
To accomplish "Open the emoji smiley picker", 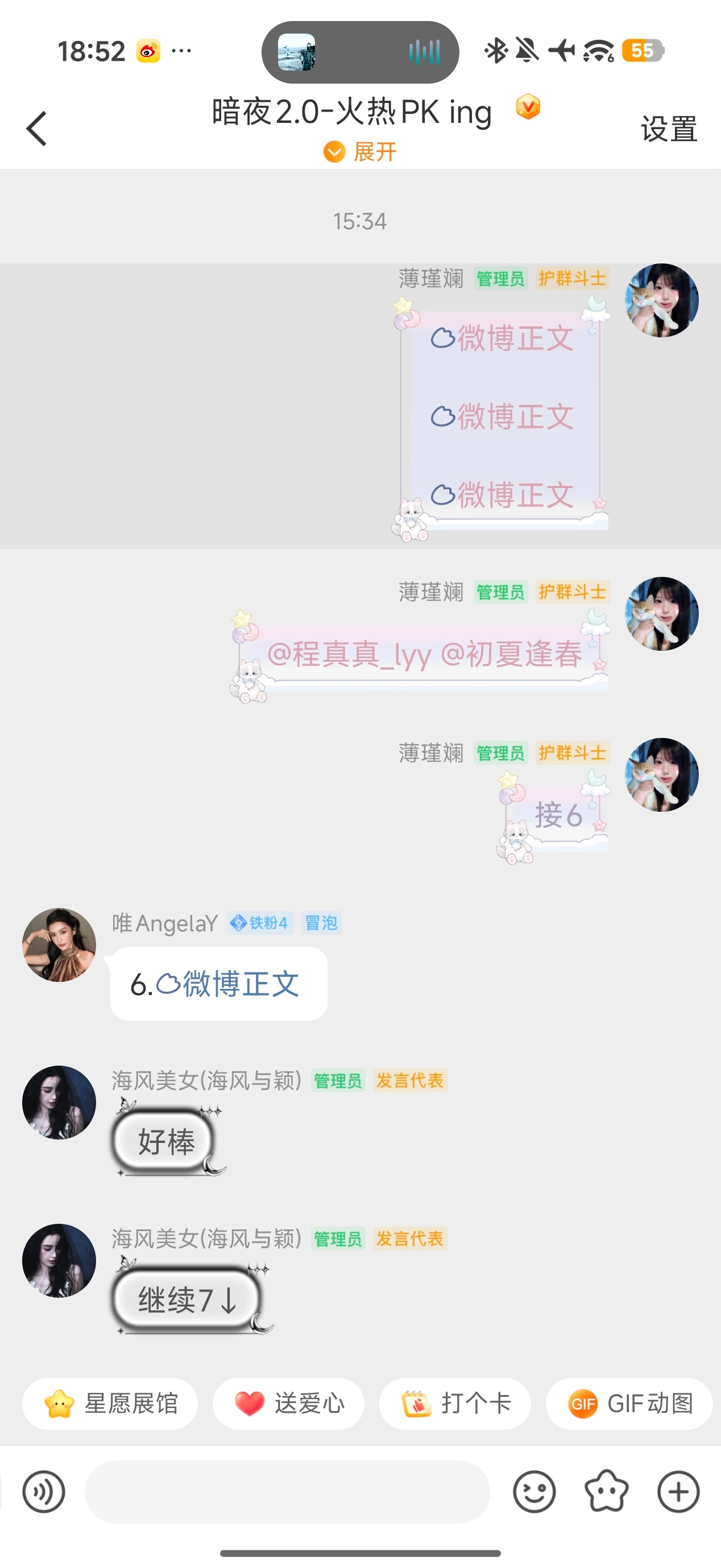I will point(534,1492).
